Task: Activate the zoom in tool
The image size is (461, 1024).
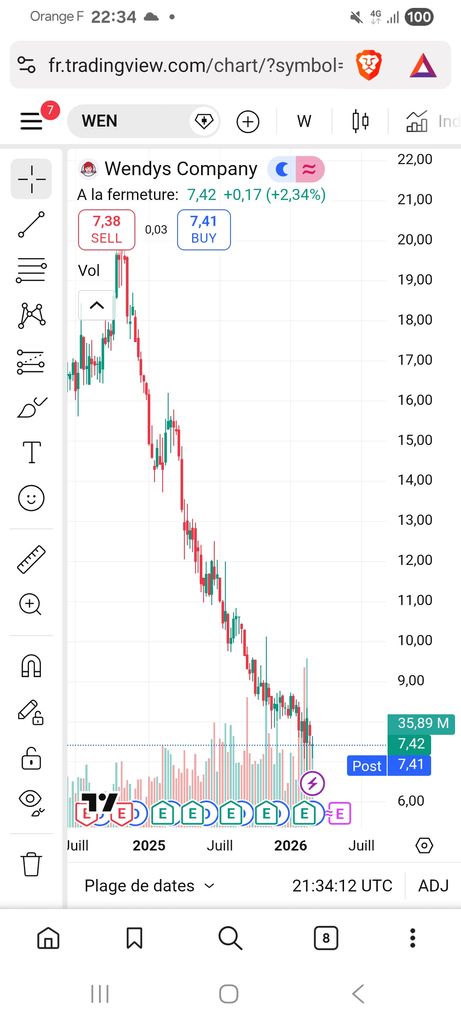Action: pos(31,605)
